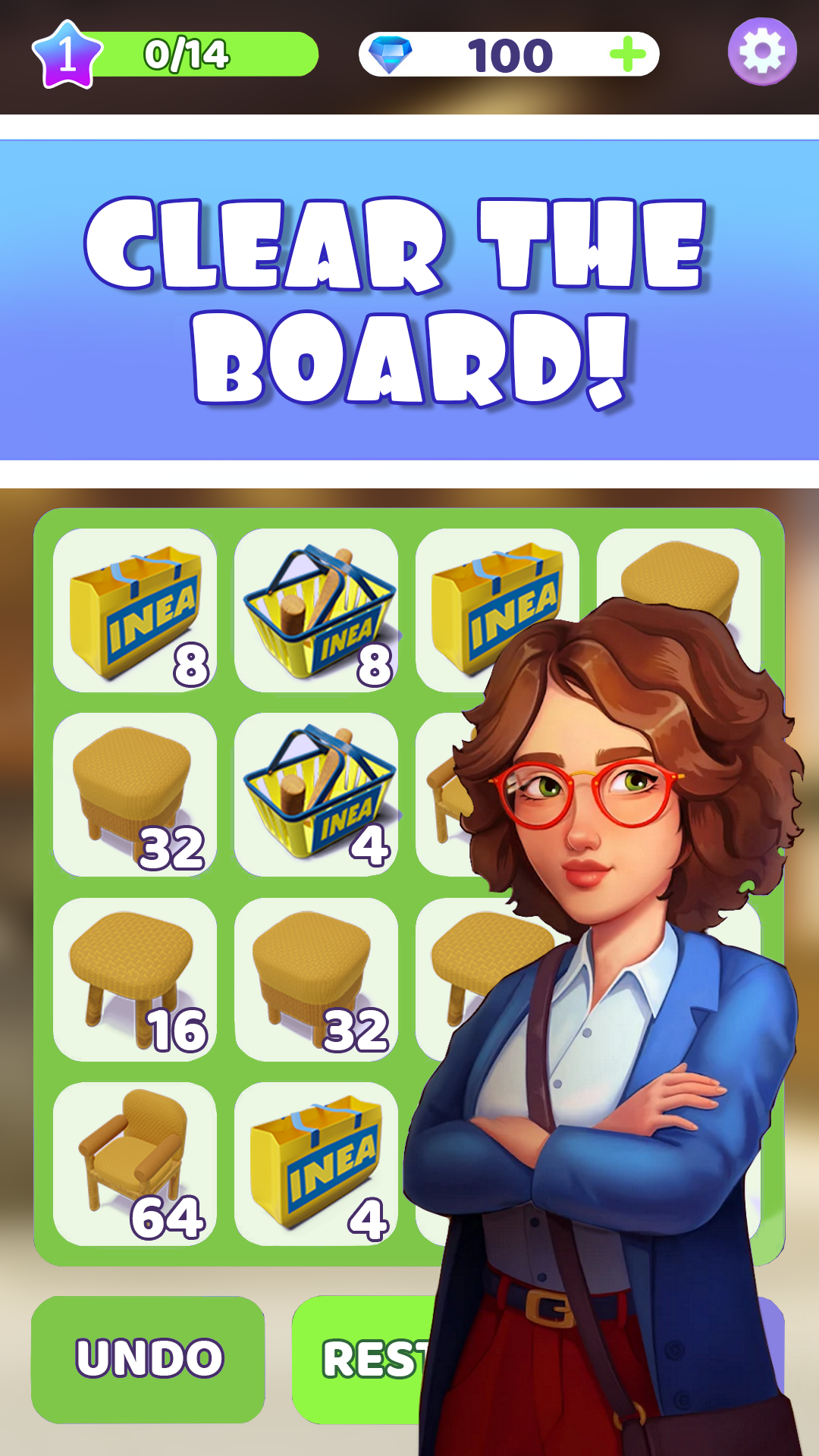
Task: Add more gems with the plus icon
Action: pos(628,55)
